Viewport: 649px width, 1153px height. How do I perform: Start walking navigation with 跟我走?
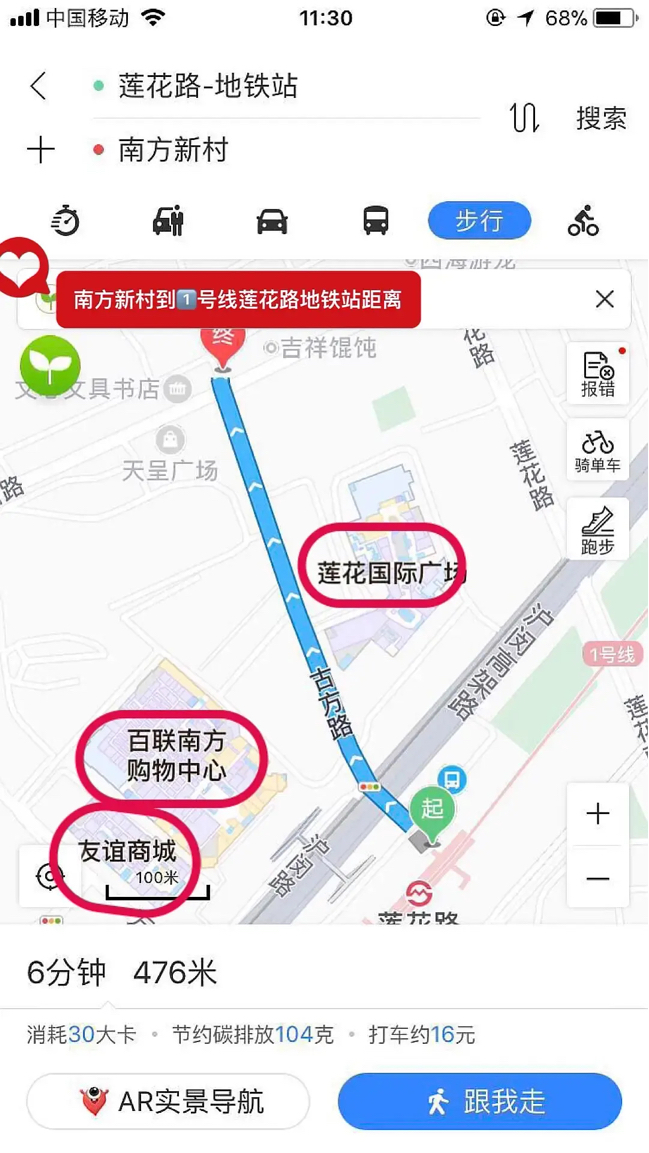point(480,1101)
